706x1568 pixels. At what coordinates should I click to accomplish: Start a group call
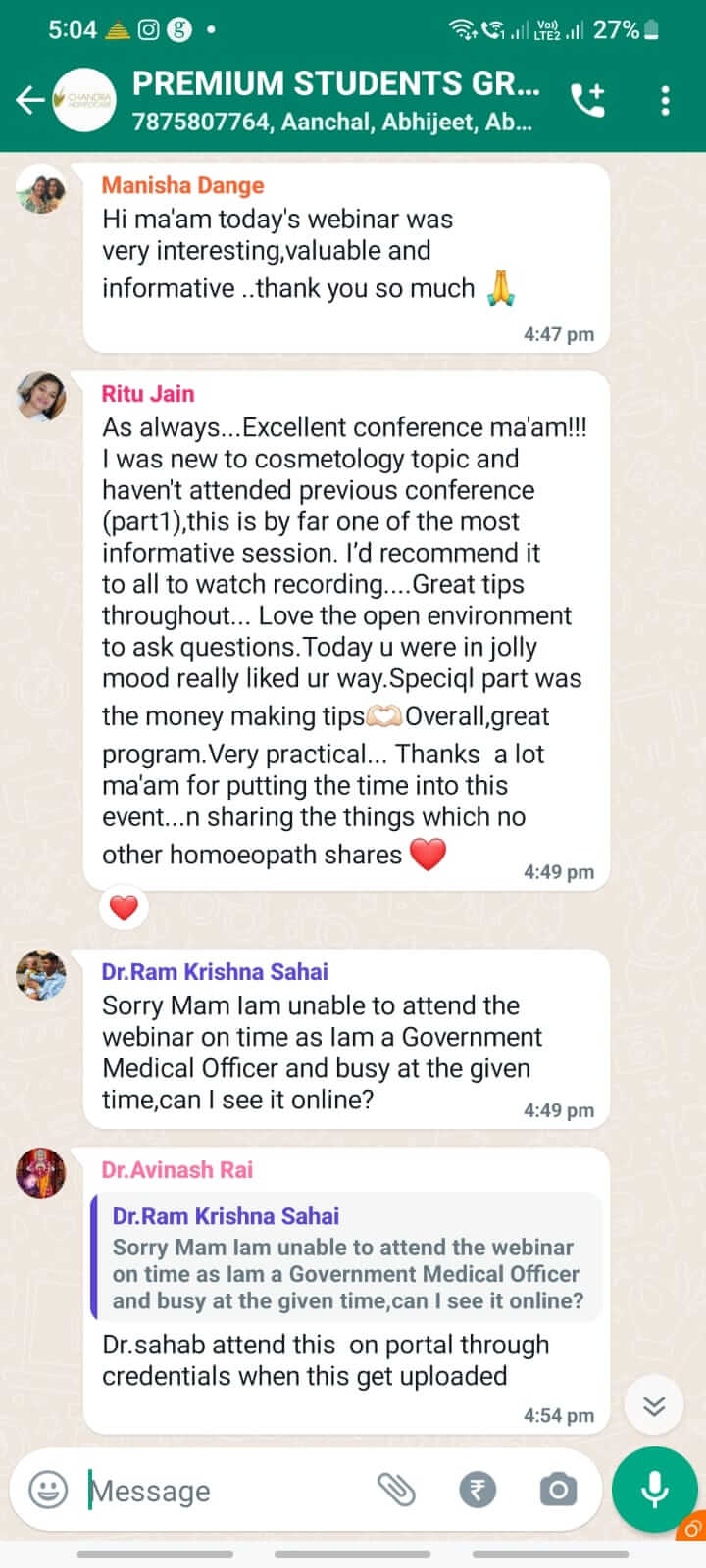point(588,100)
